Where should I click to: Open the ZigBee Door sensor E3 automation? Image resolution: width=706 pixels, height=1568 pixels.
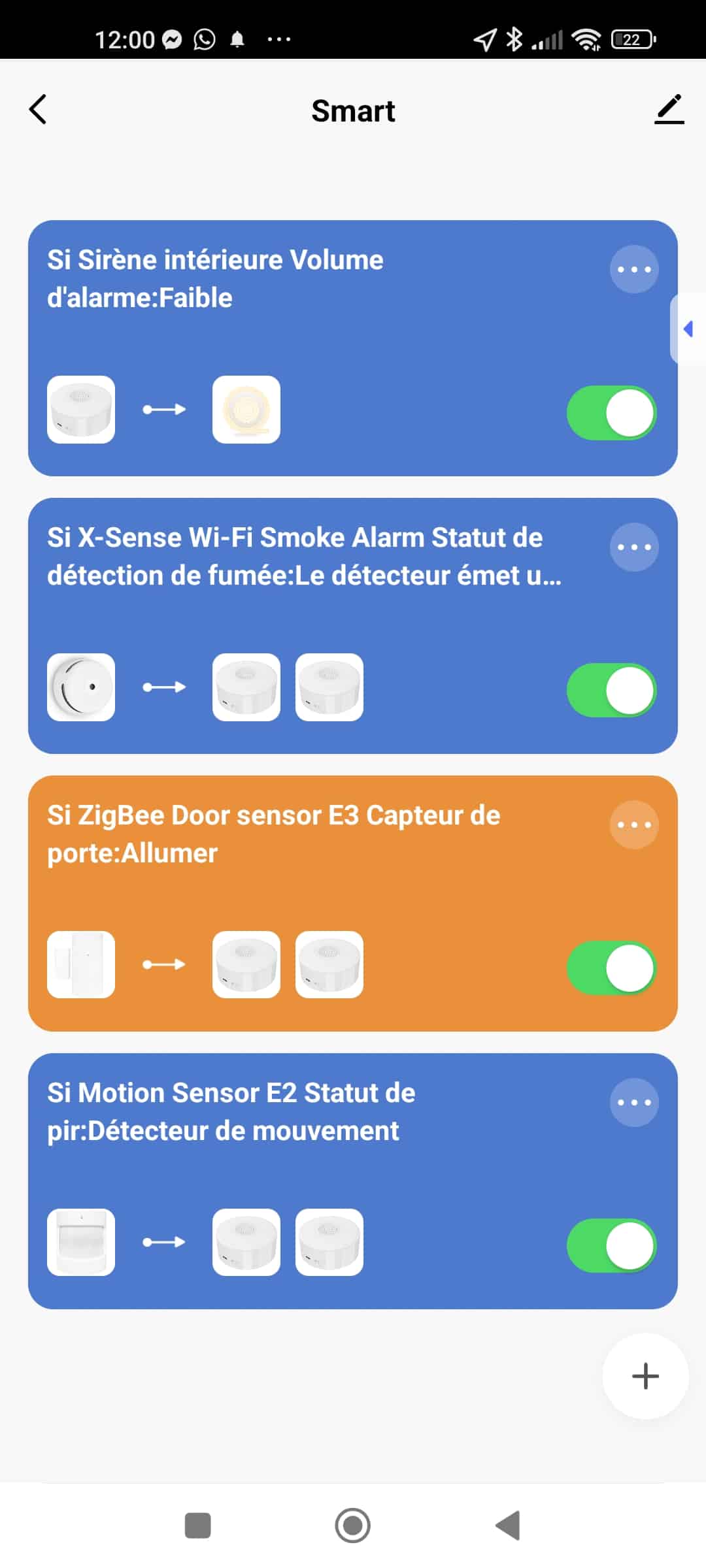(352, 903)
